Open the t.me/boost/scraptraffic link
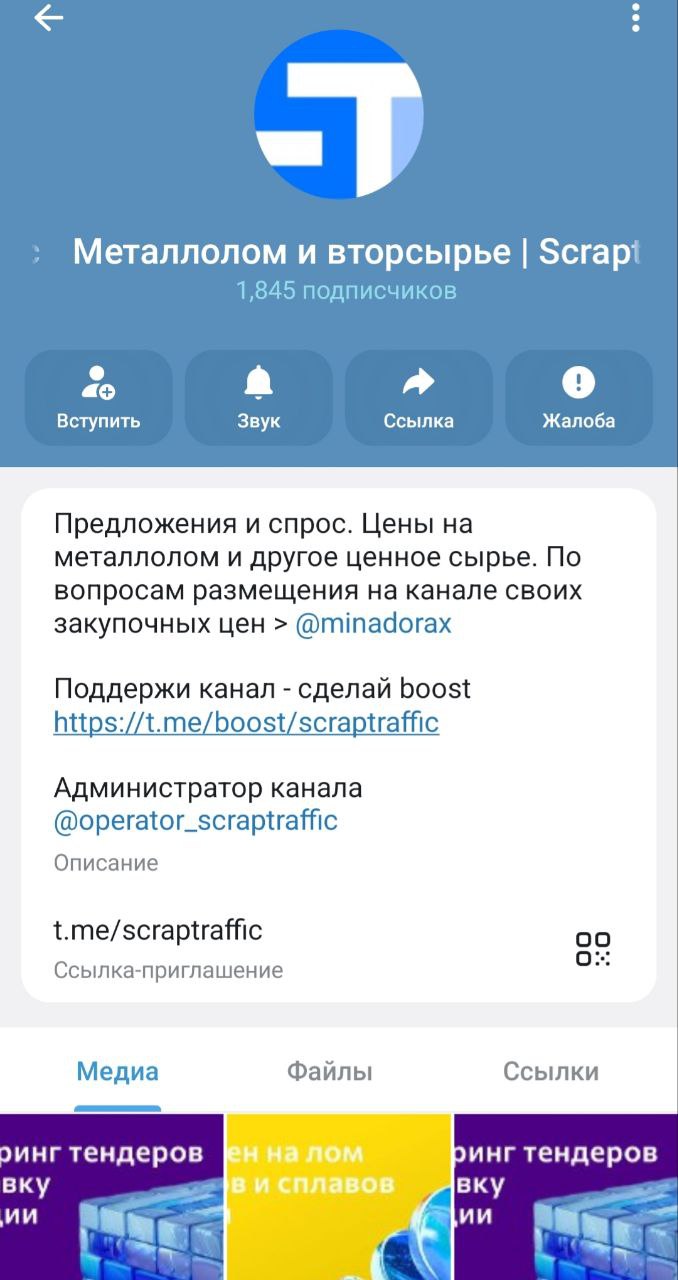Viewport: 678px width, 1280px height. tap(246, 722)
